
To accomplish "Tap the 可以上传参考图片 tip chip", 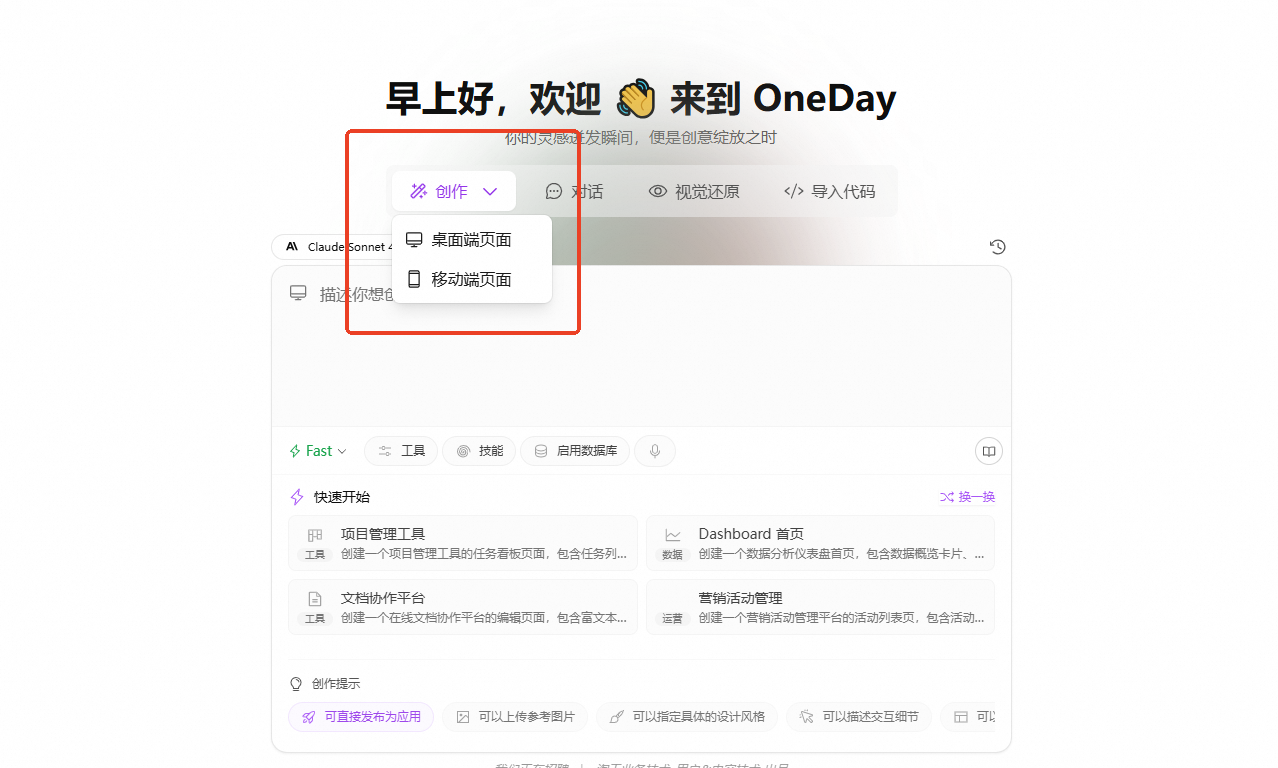I will pos(515,717).
